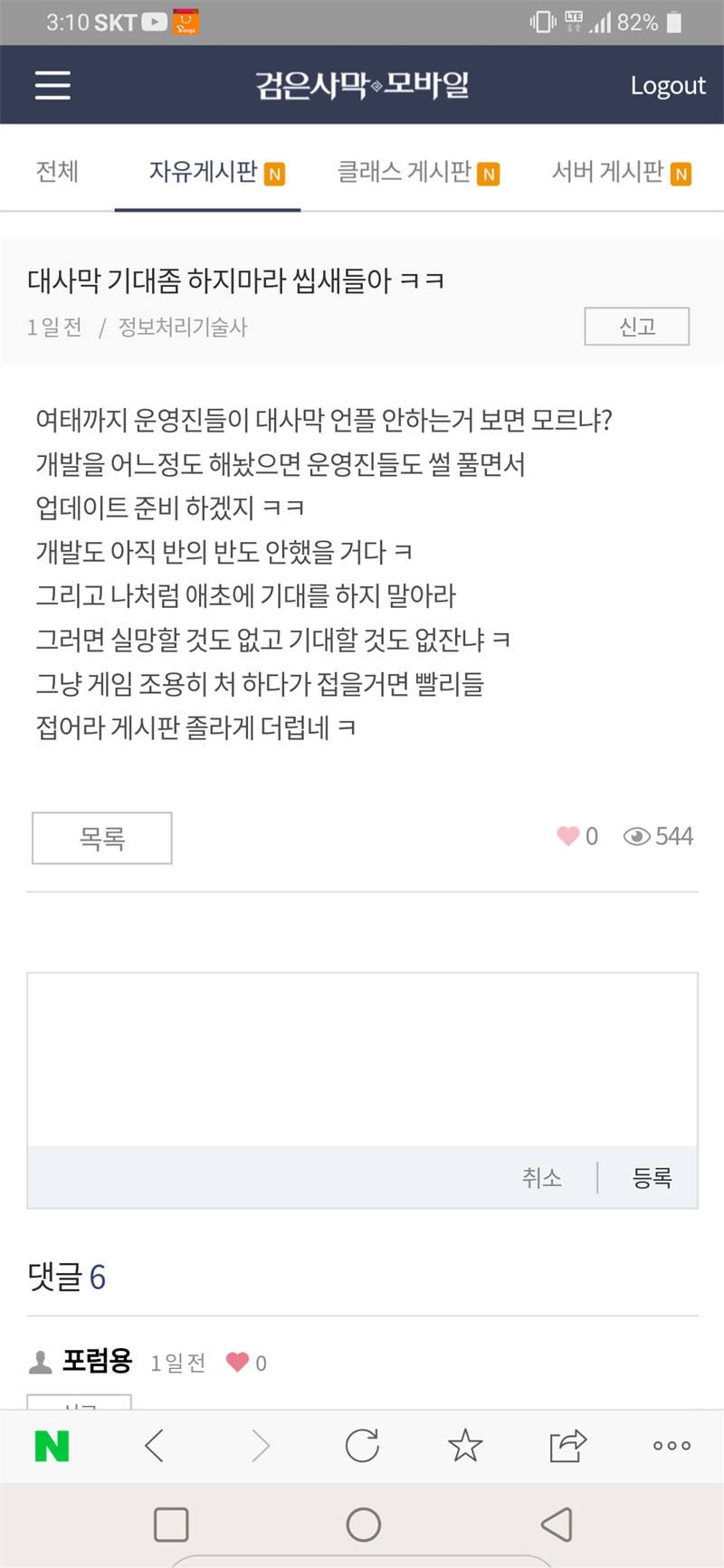This screenshot has width=724, height=1568.
Task: Open the hamburger drawer menu
Action: (52, 85)
